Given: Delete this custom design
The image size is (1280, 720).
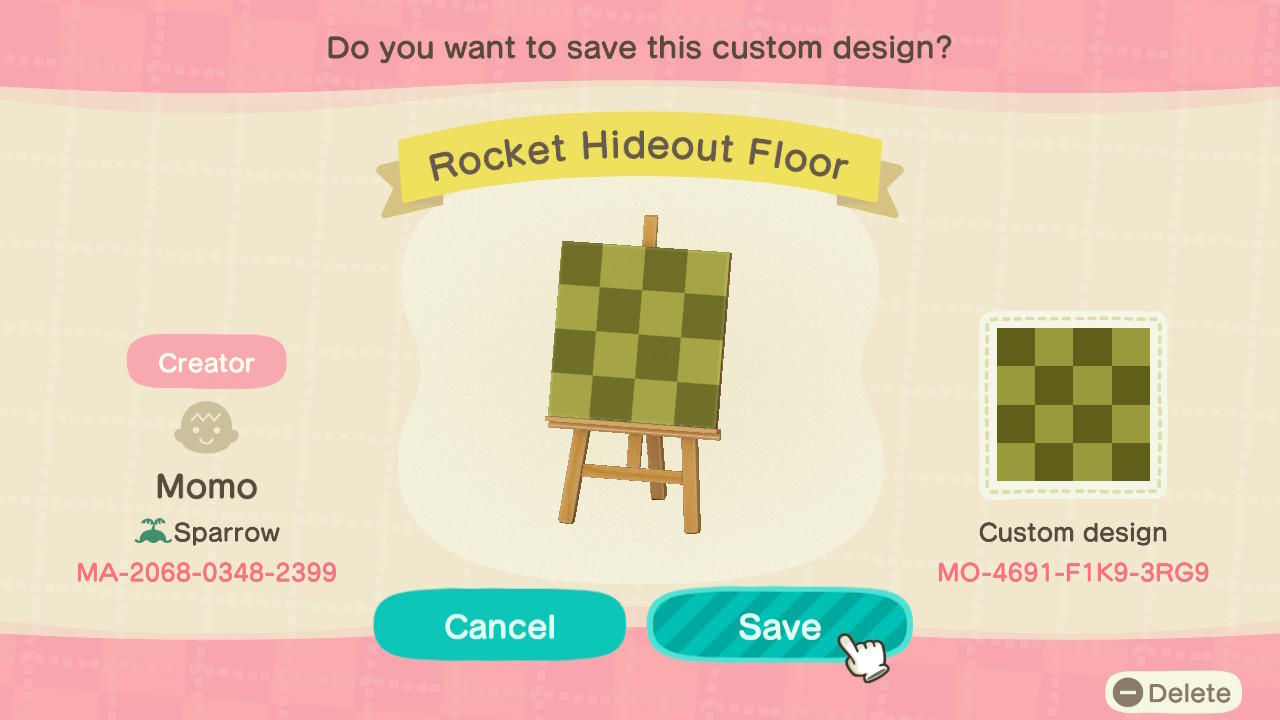Looking at the screenshot, I should (1173, 693).
